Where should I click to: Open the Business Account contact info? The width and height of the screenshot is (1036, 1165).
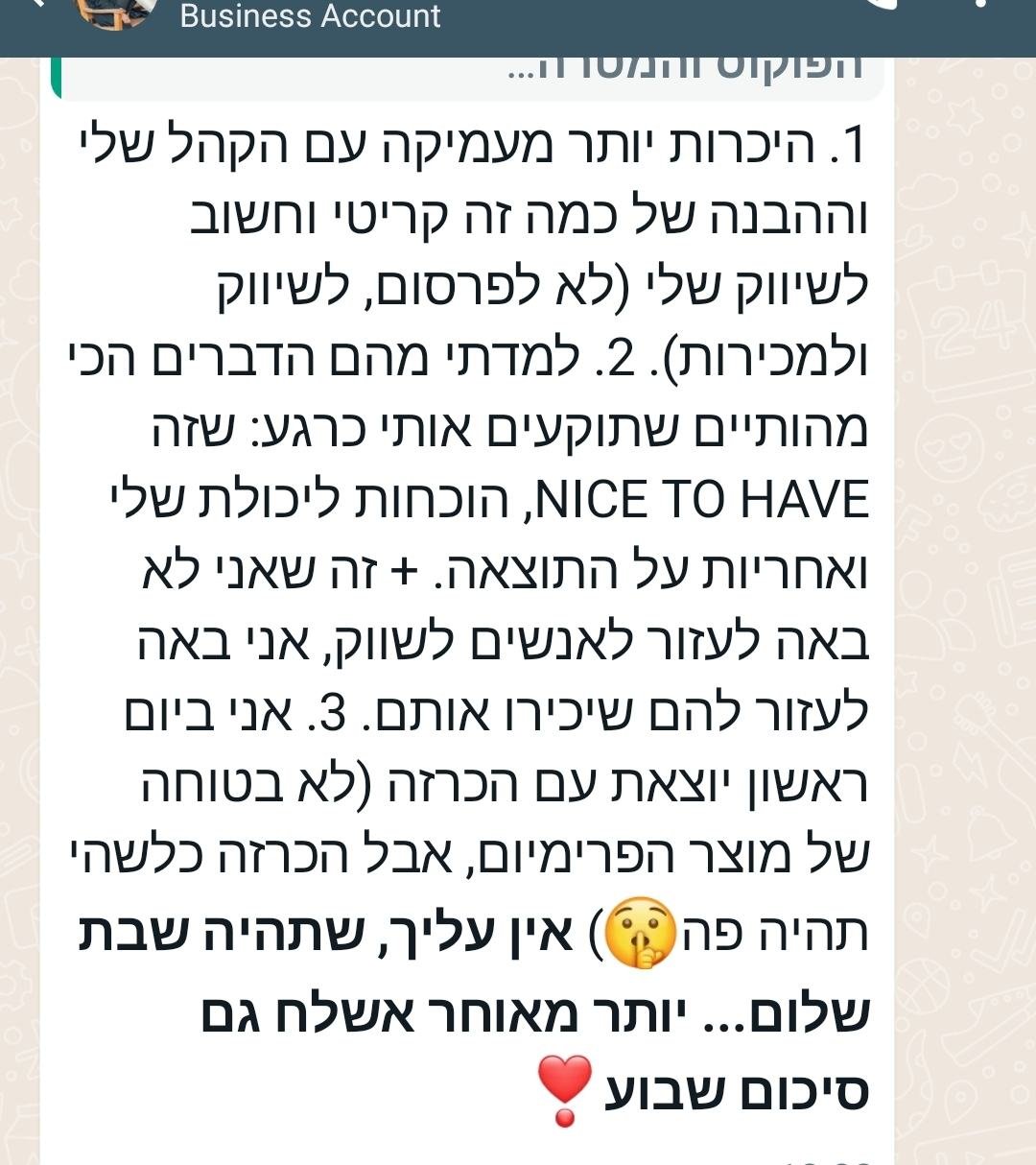[x=310, y=16]
